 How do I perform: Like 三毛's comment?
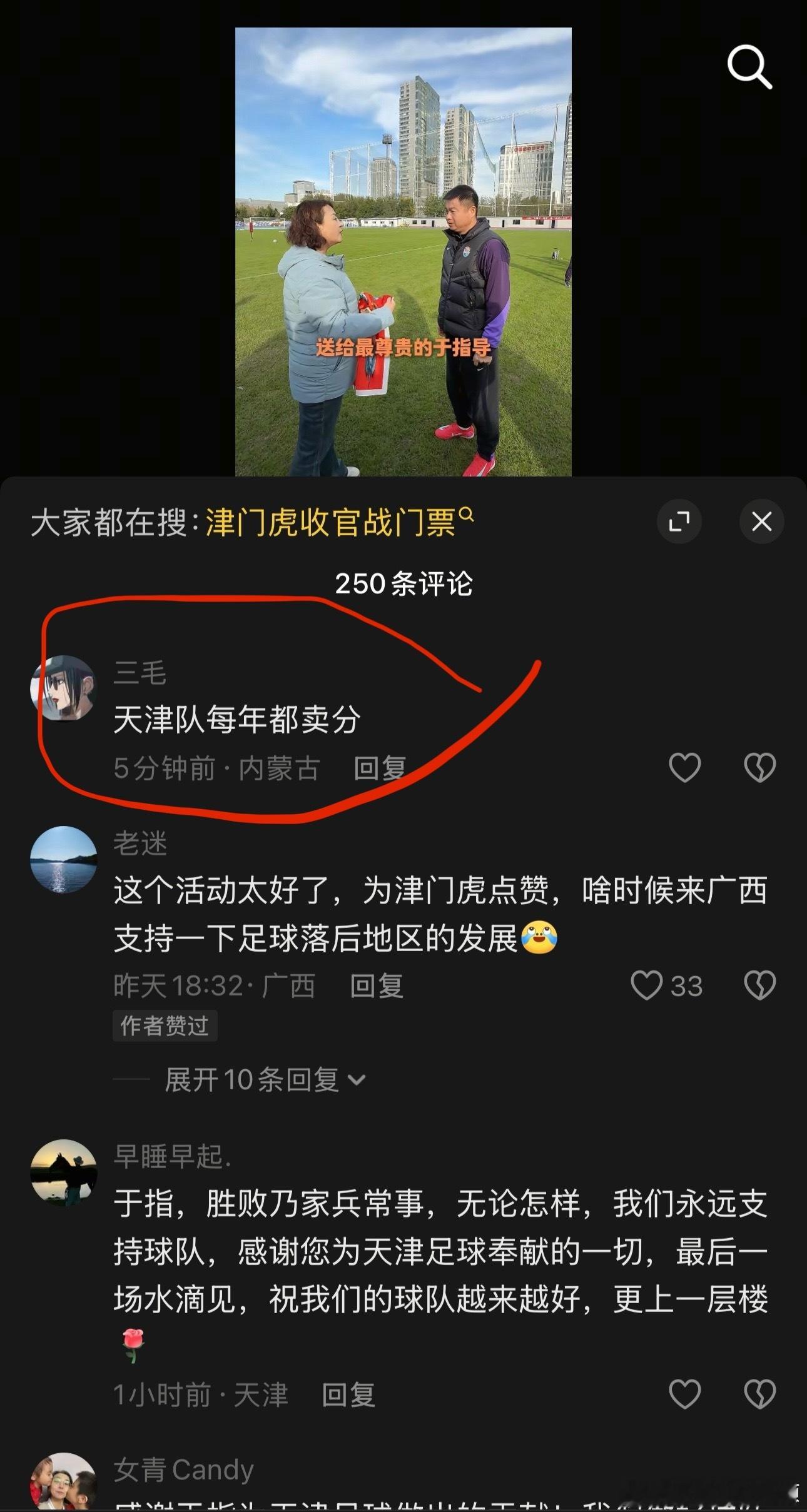tap(684, 767)
